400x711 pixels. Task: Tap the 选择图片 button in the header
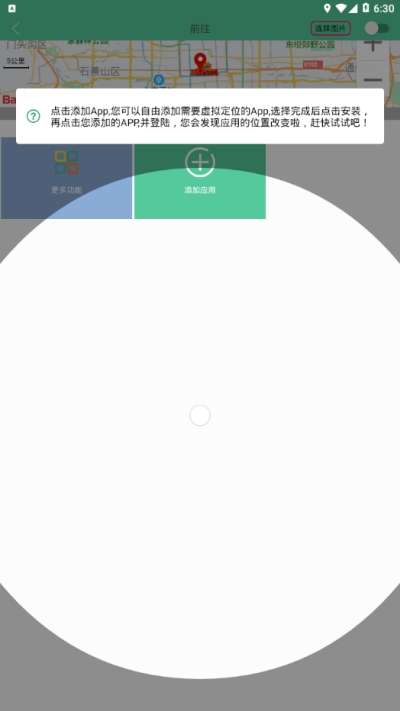(331, 29)
